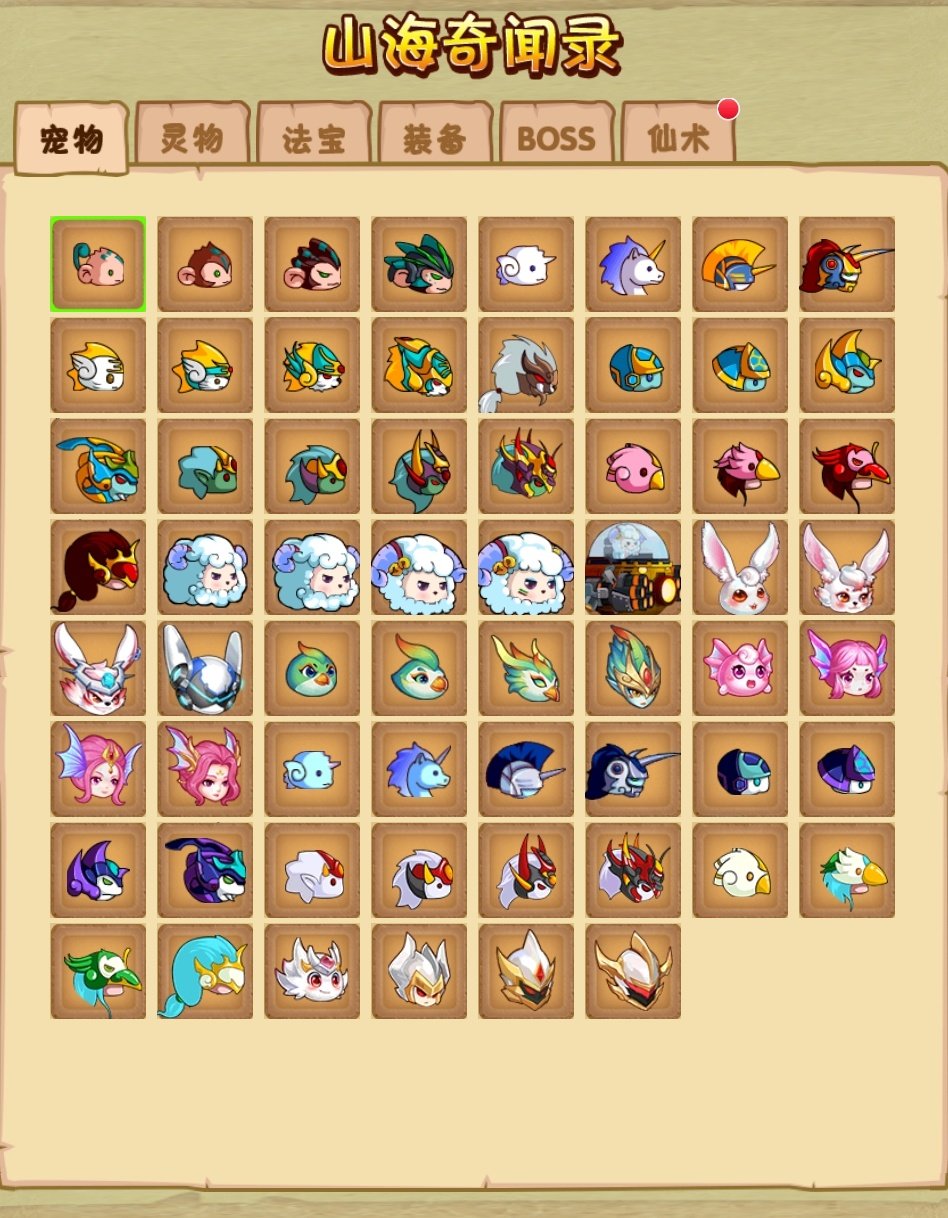Viewport: 948px width, 1218px height.
Task: Select the grey-maned brown beast pet
Action: click(x=526, y=365)
